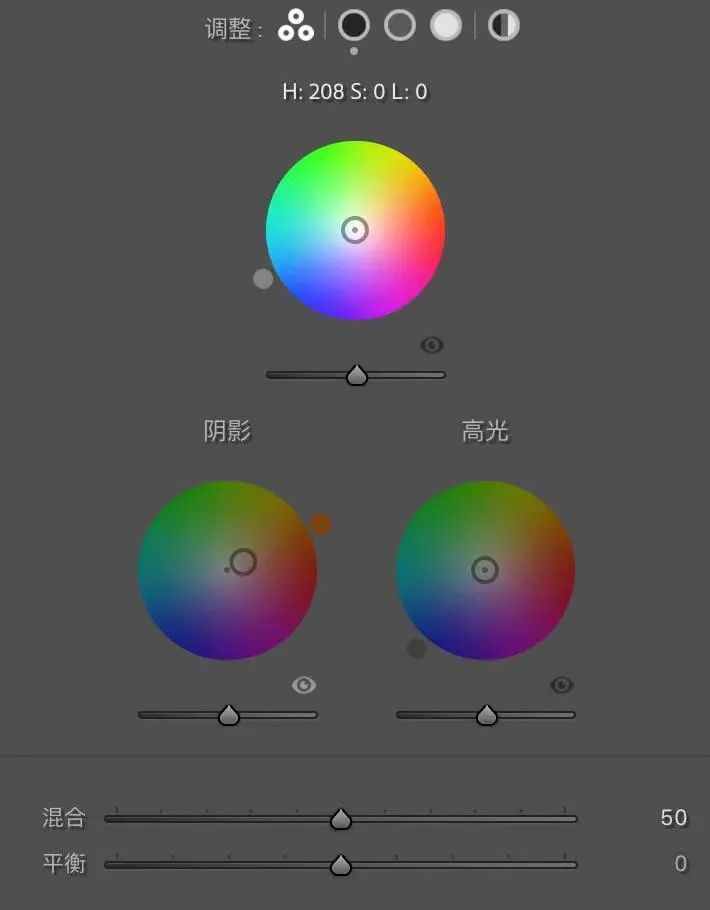Tap the 混合 blending slider
The image size is (710, 910).
(341, 819)
